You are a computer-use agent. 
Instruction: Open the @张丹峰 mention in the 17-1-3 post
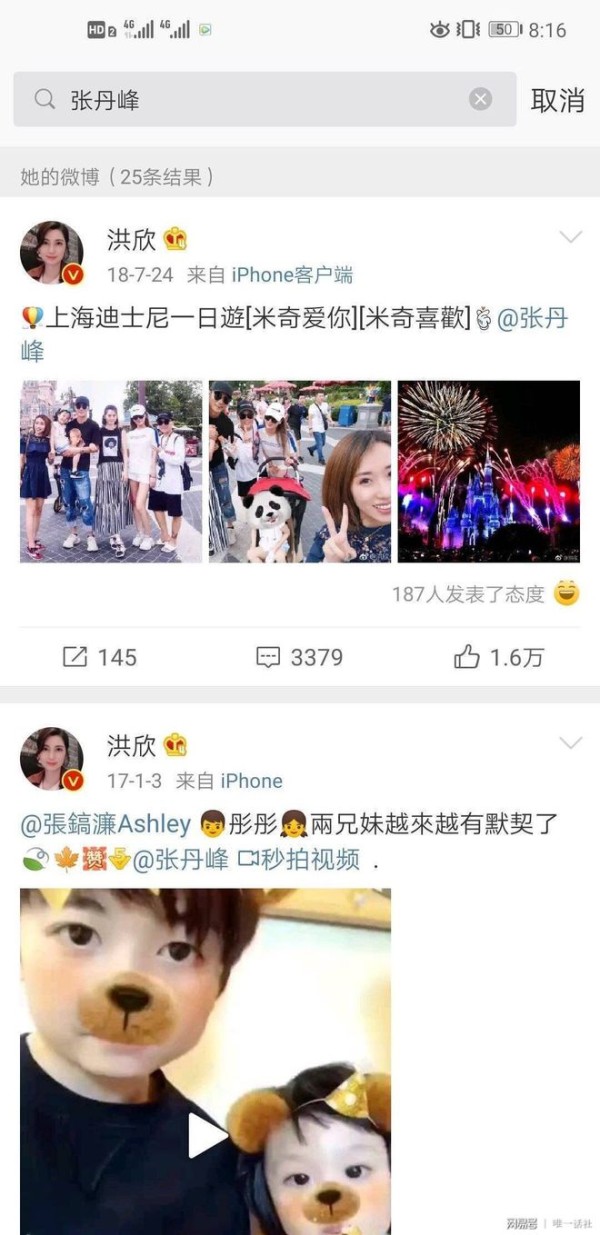point(180,858)
